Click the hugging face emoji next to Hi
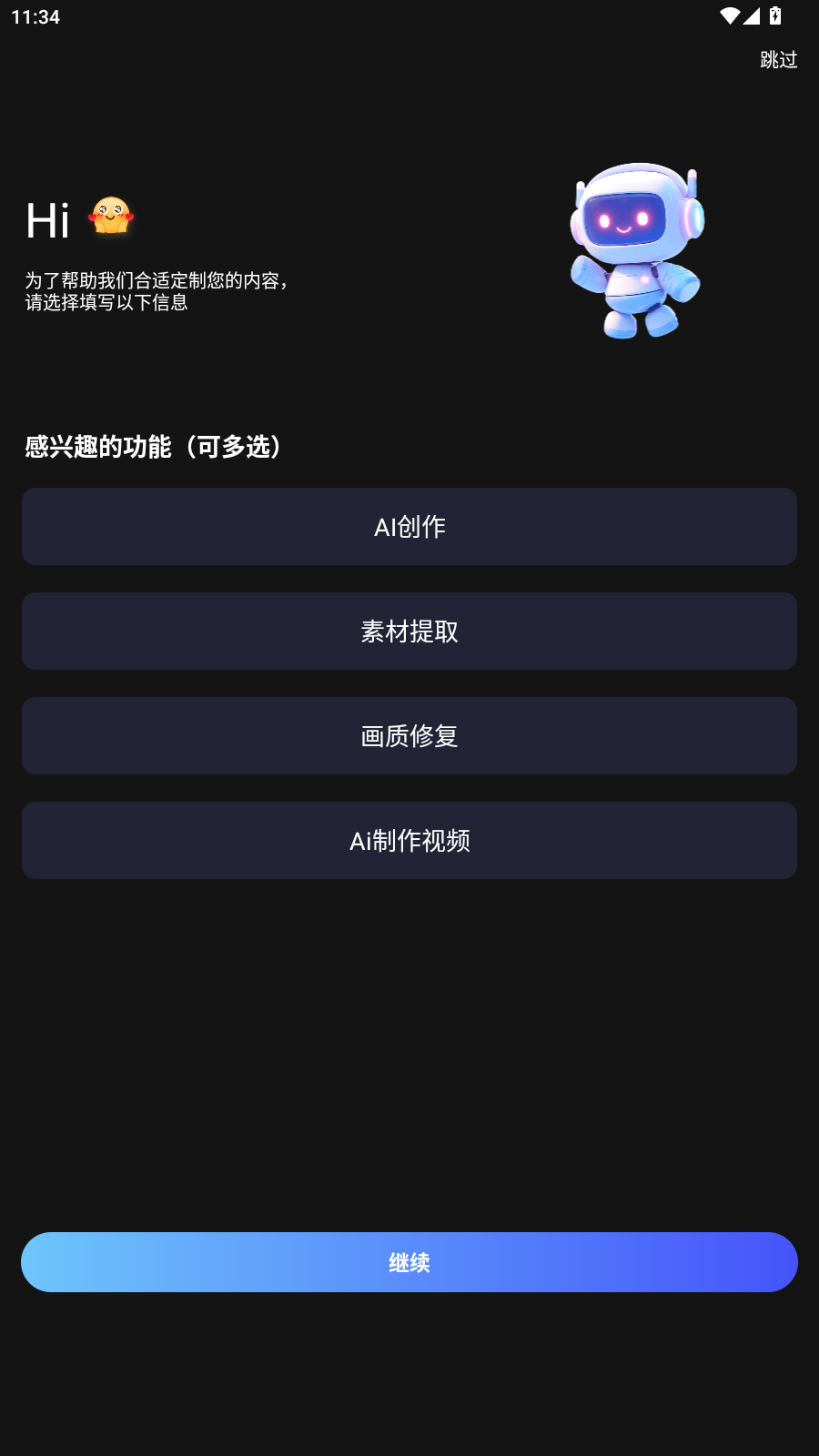819x1456 pixels. pyautogui.click(x=111, y=217)
